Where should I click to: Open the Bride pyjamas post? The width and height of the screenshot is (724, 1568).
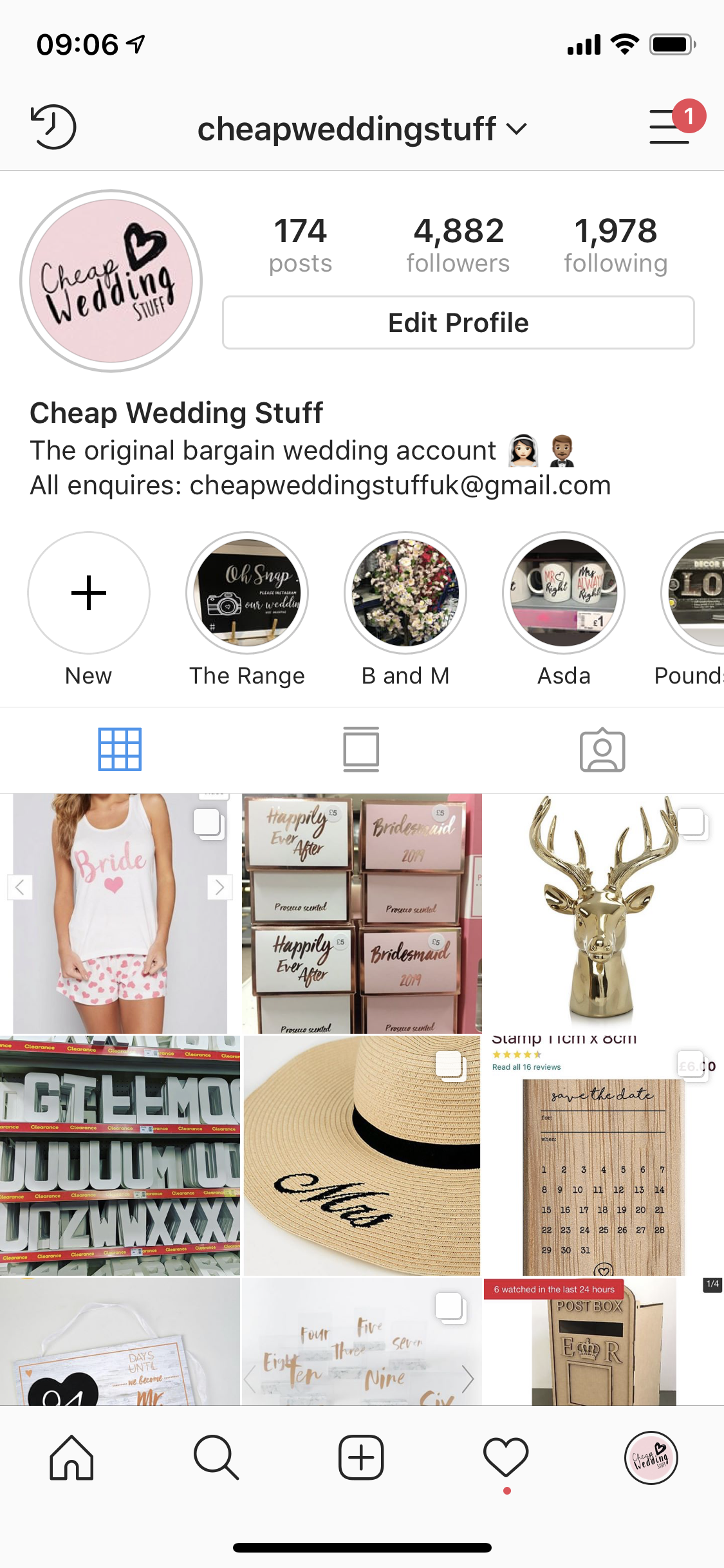point(120,913)
